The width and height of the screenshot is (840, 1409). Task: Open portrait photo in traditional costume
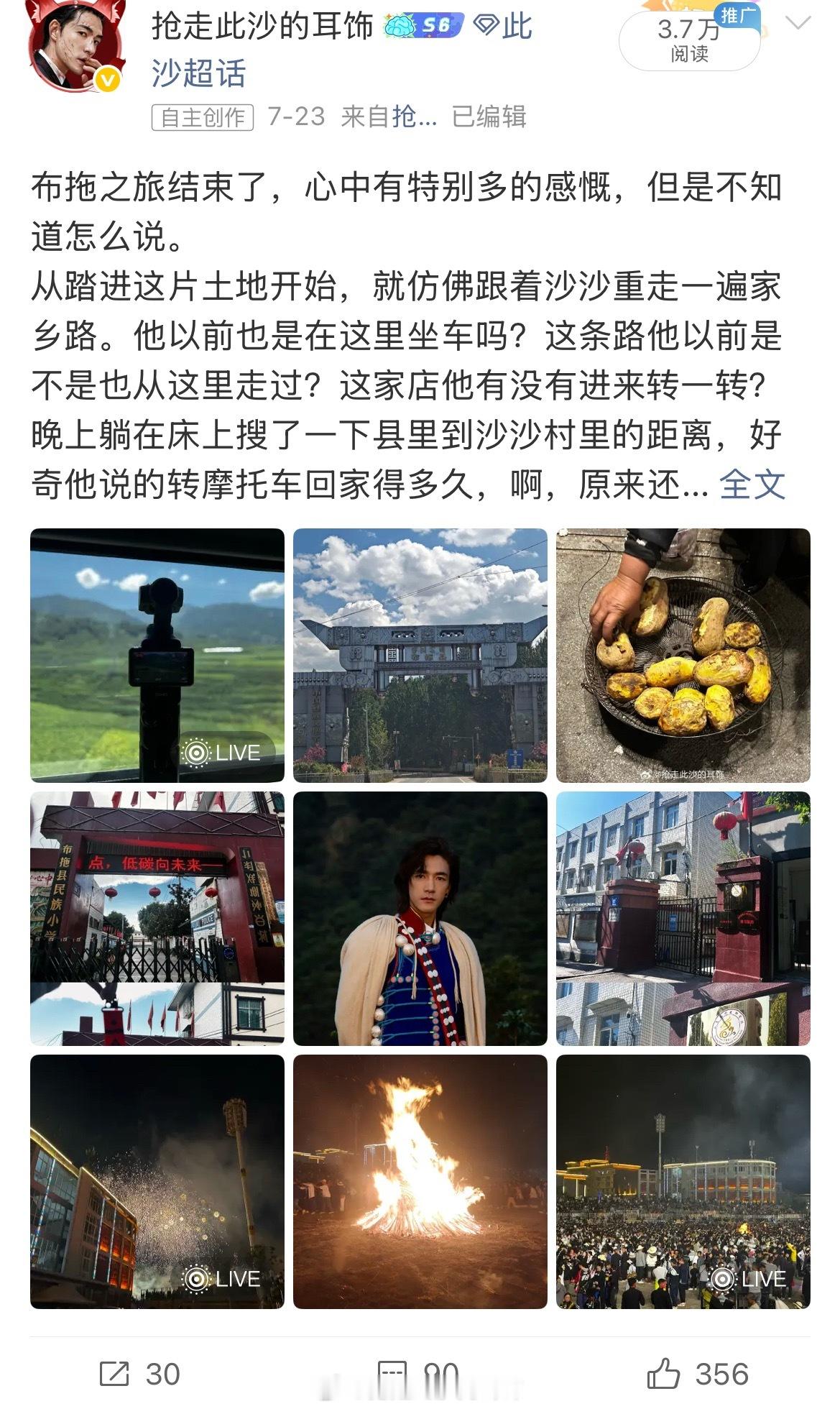(x=420, y=919)
